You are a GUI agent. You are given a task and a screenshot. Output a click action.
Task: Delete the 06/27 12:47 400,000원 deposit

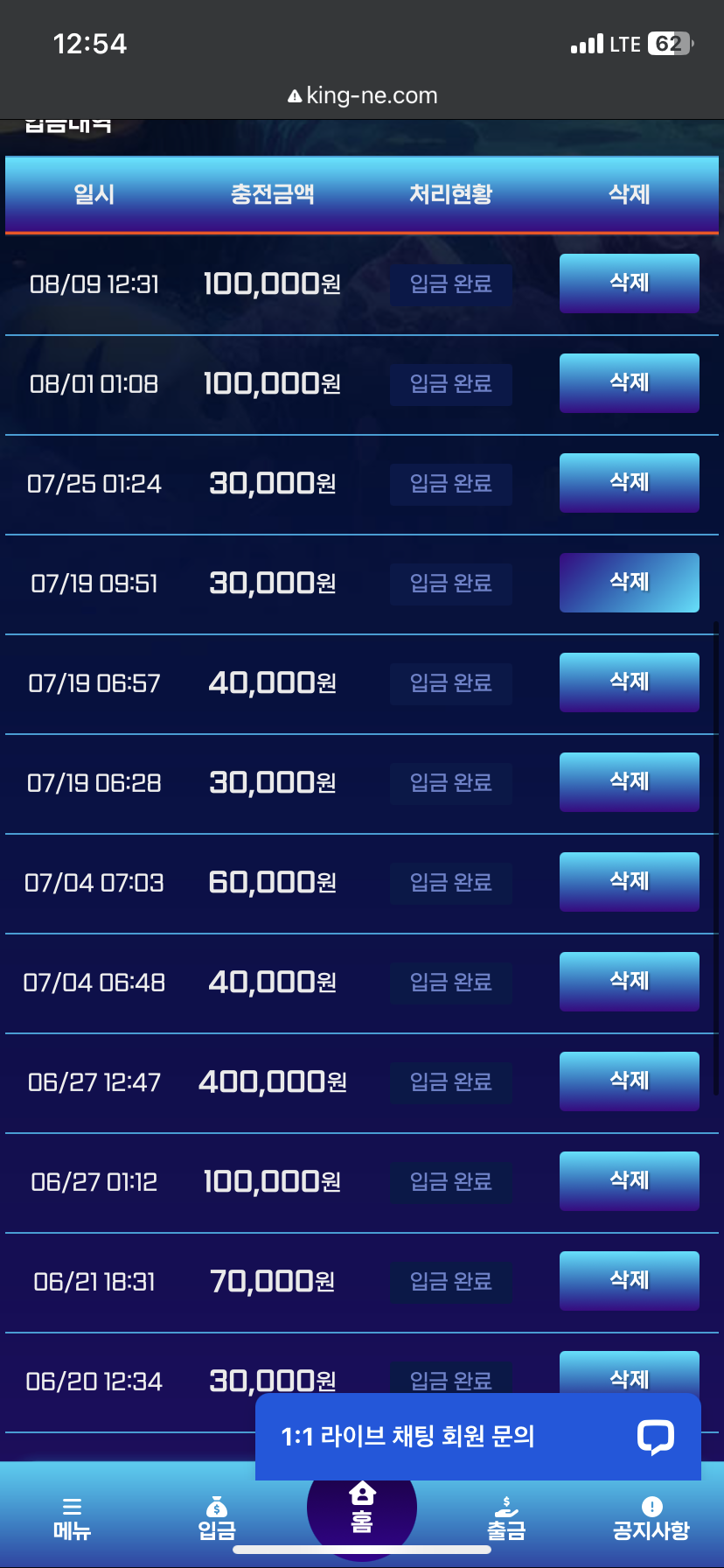pyautogui.click(x=630, y=1081)
